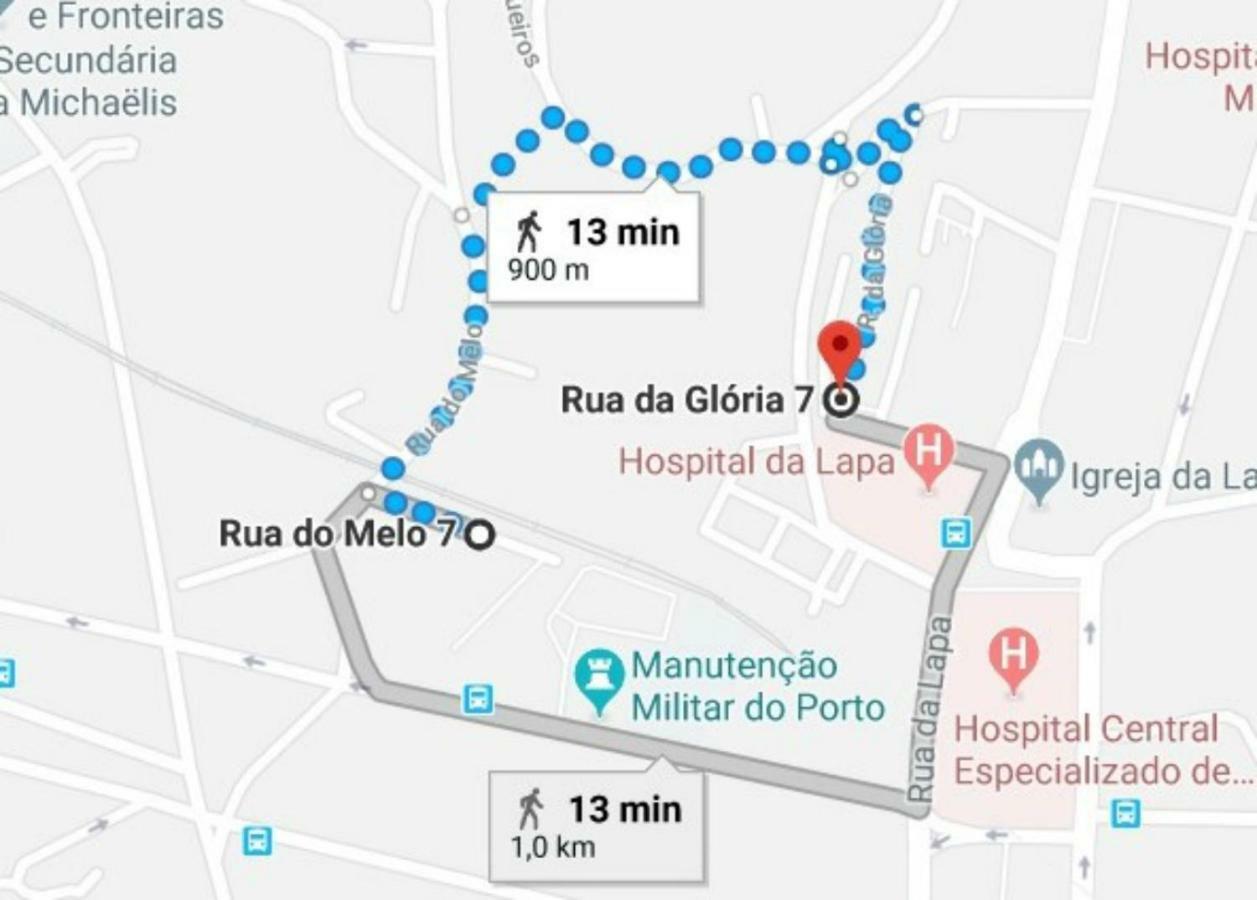The height and width of the screenshot is (900, 1257).
Task: Open bus stop left of Manutenção Militar
Action: coord(478,698)
